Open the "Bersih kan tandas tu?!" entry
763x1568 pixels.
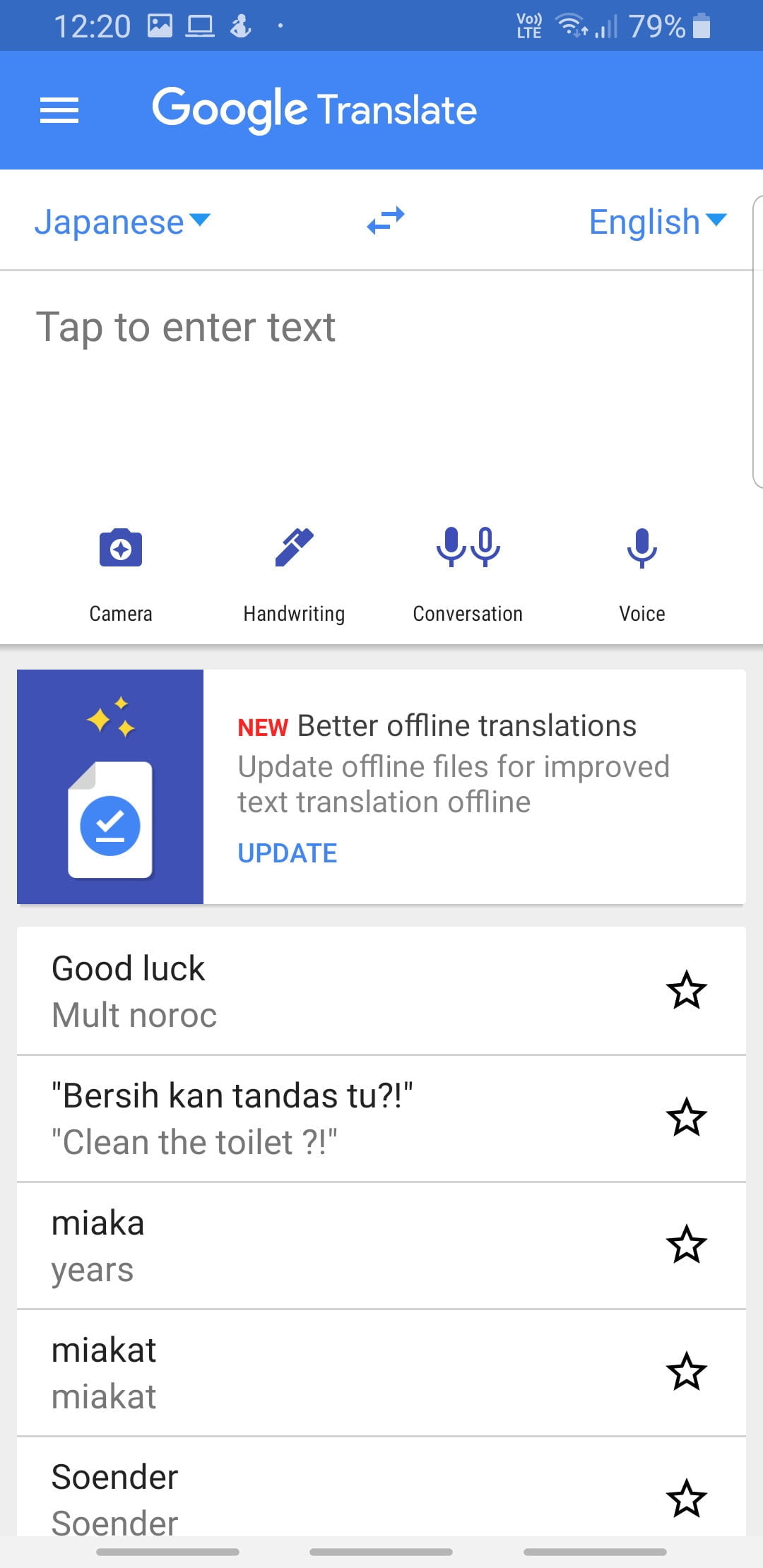pyautogui.click(x=381, y=1118)
